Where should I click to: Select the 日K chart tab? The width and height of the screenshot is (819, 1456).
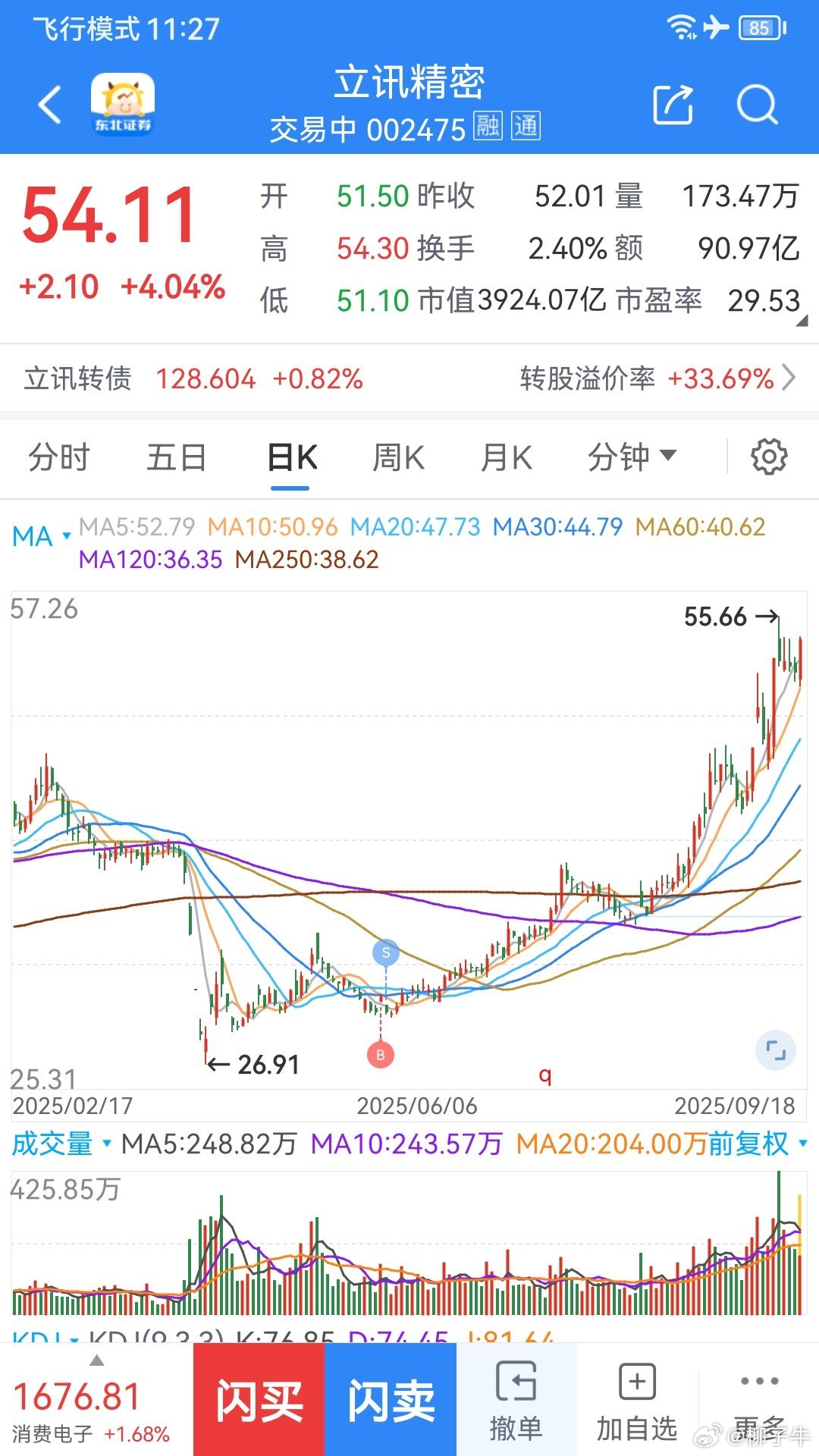pyautogui.click(x=292, y=458)
